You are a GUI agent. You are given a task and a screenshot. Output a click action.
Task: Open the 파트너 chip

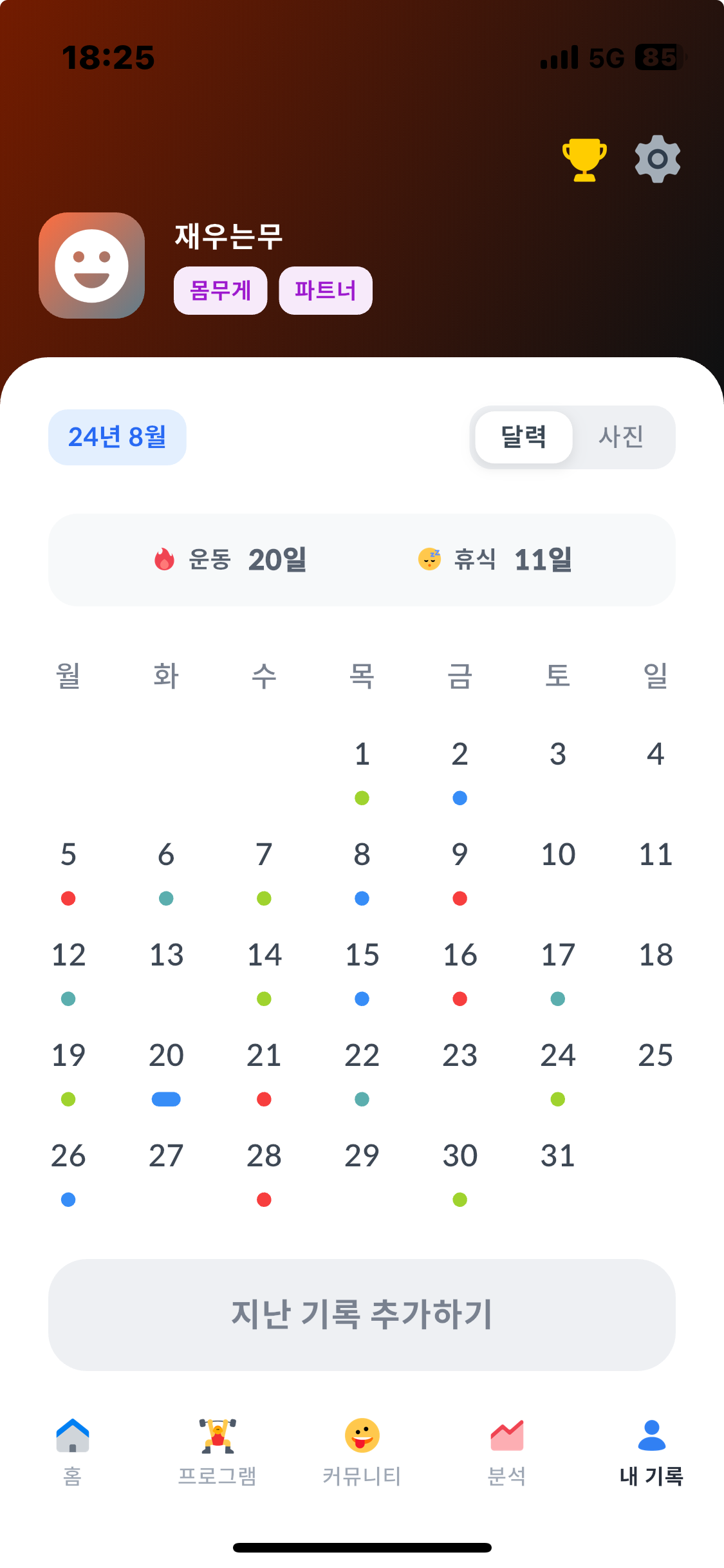(x=326, y=291)
